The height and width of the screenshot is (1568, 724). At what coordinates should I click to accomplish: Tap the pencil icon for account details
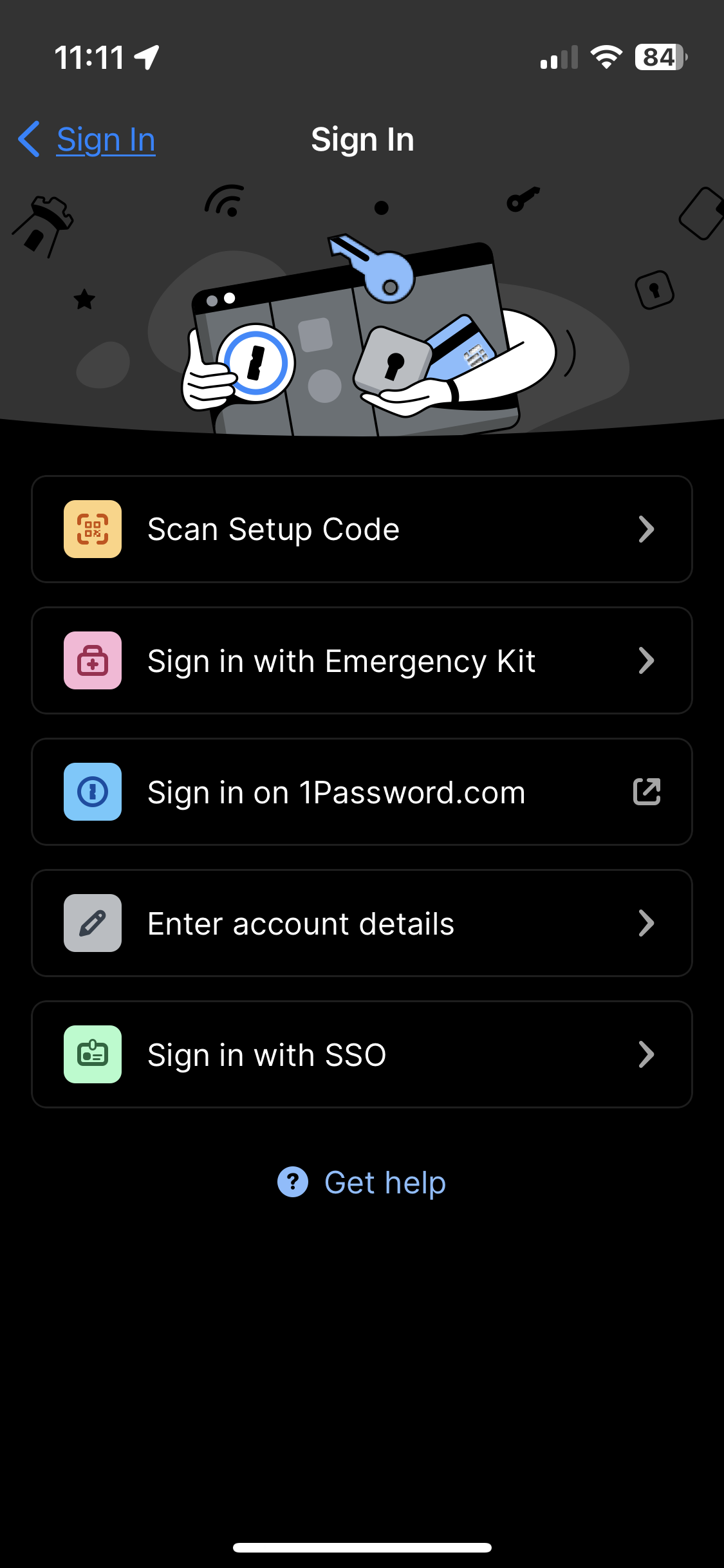(92, 923)
